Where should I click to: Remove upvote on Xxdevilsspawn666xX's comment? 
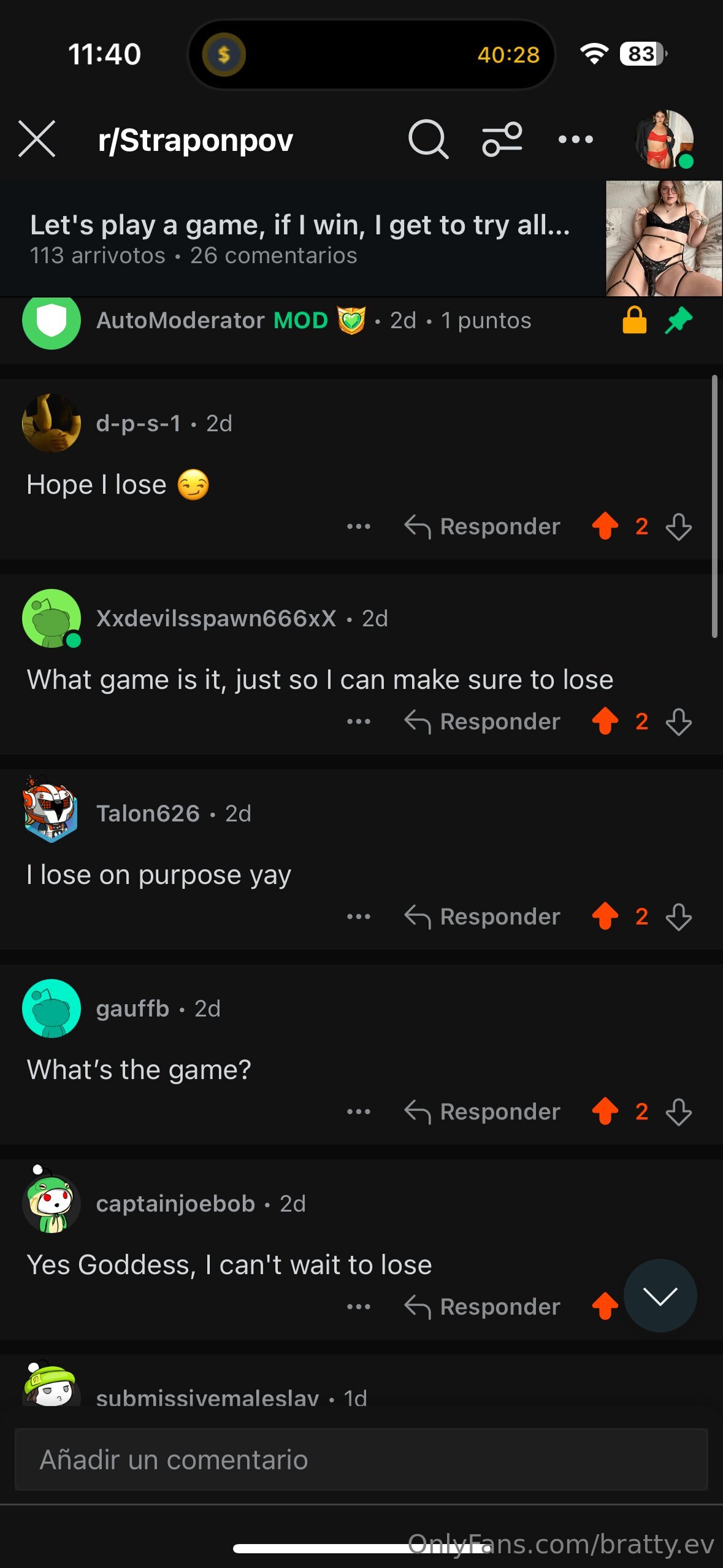click(605, 721)
